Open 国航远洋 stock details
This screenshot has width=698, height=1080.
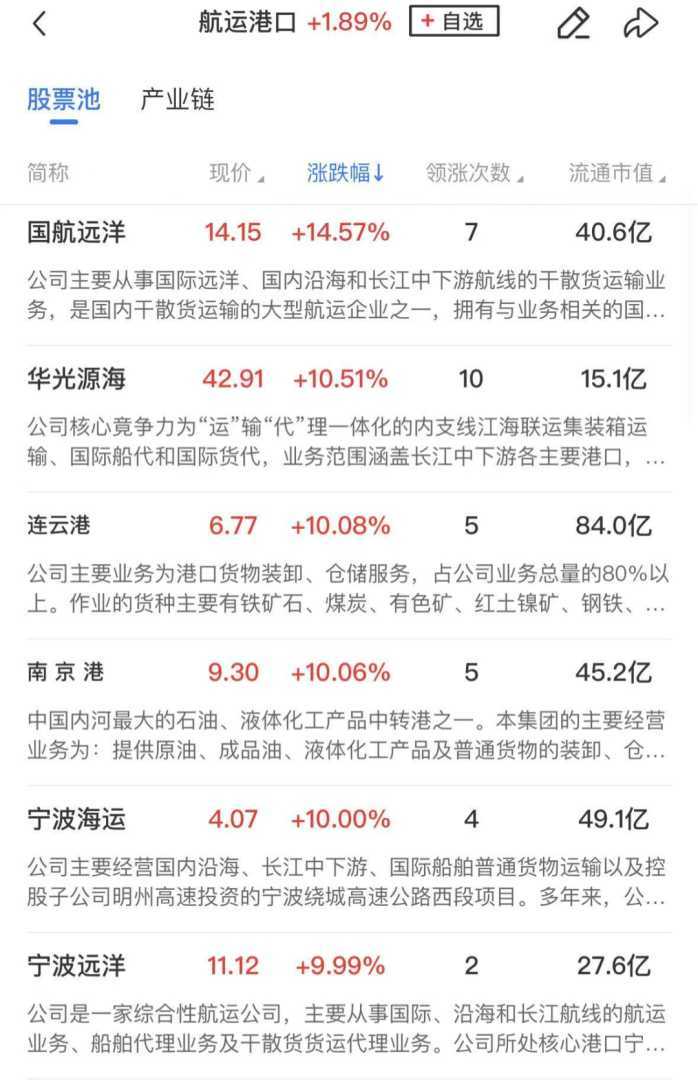click(77, 233)
